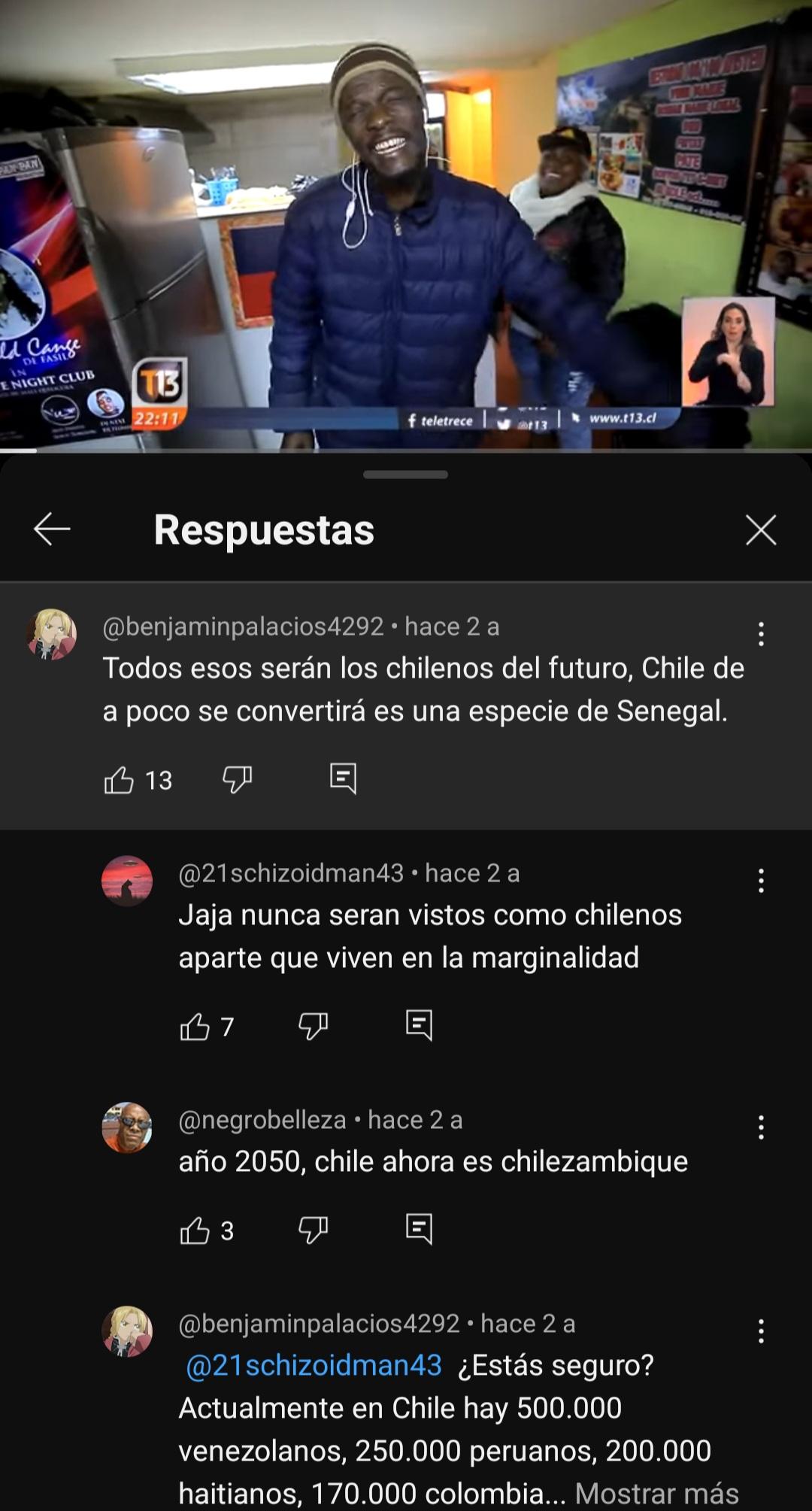
Task: Like the reply by 21schizoidman43
Action: pyautogui.click(x=195, y=1026)
